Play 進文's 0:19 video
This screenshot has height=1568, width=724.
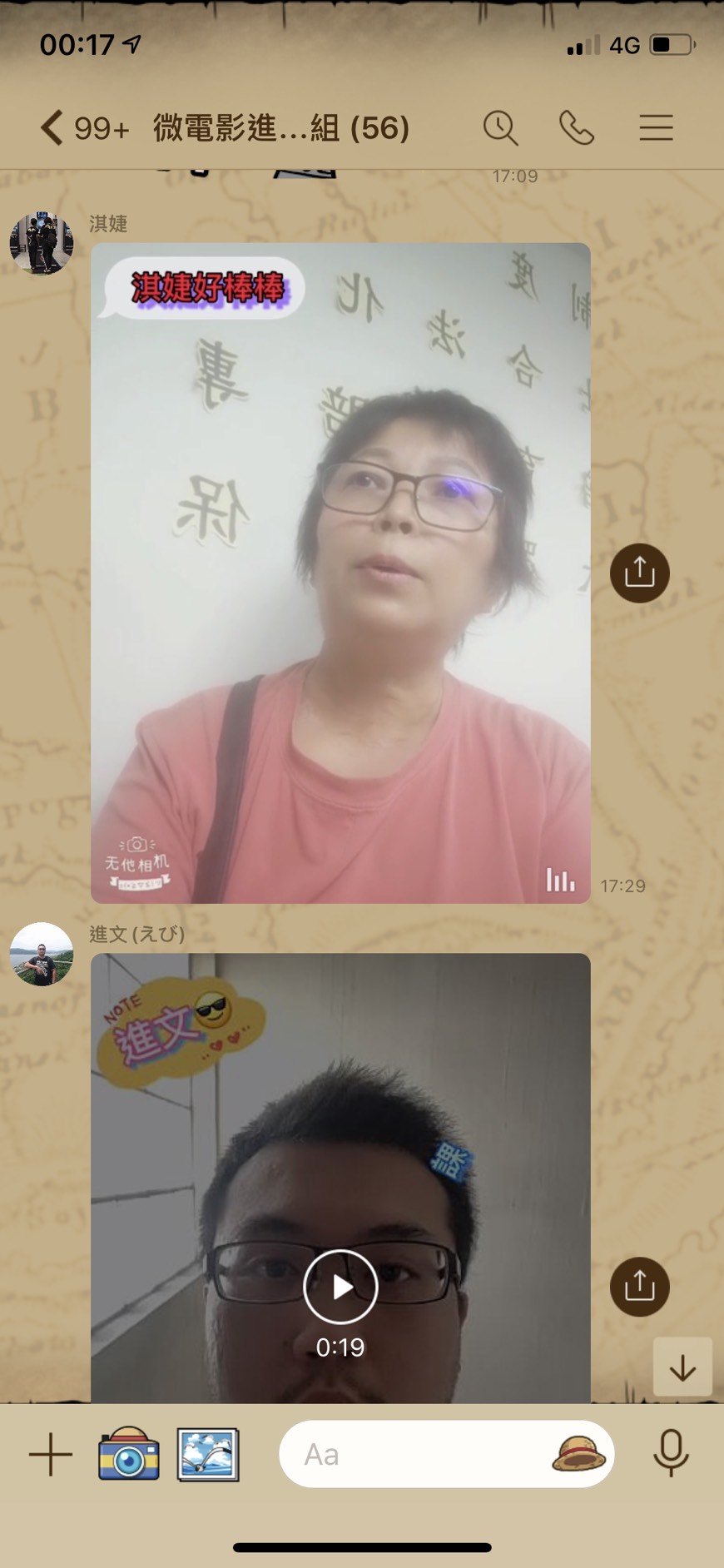point(340,1286)
